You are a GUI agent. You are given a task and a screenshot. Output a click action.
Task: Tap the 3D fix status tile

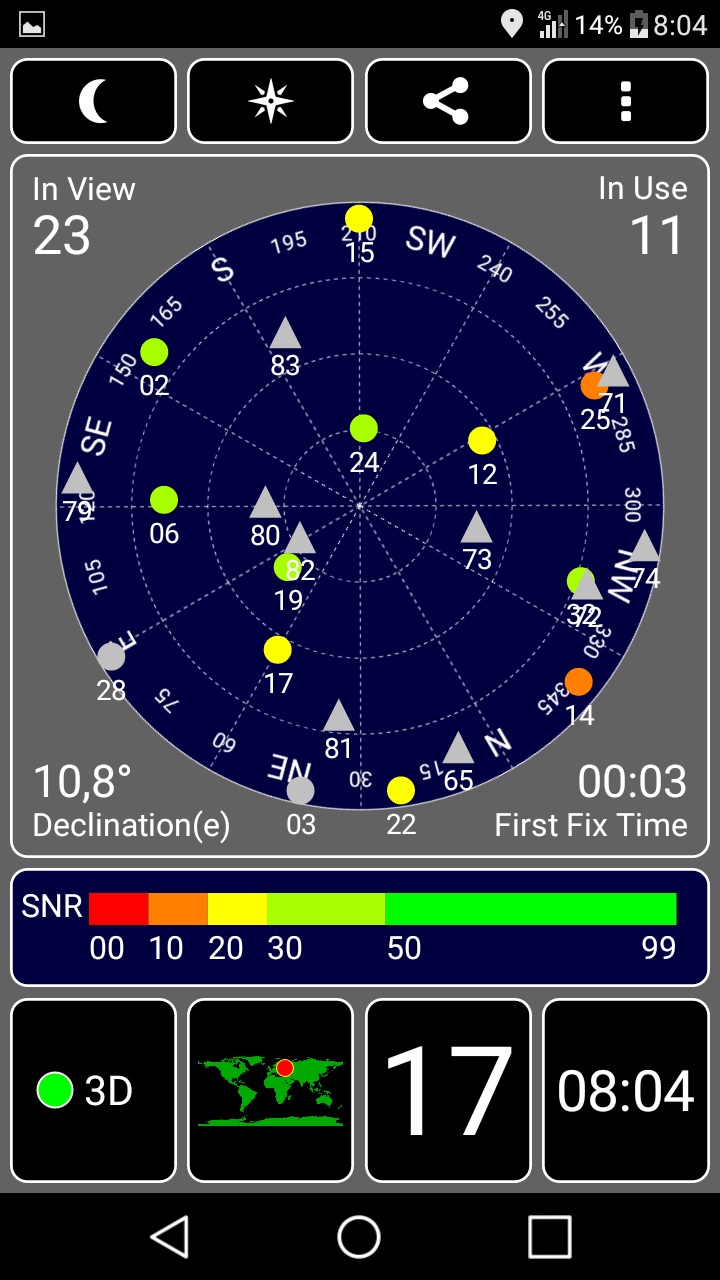pyautogui.click(x=94, y=1090)
